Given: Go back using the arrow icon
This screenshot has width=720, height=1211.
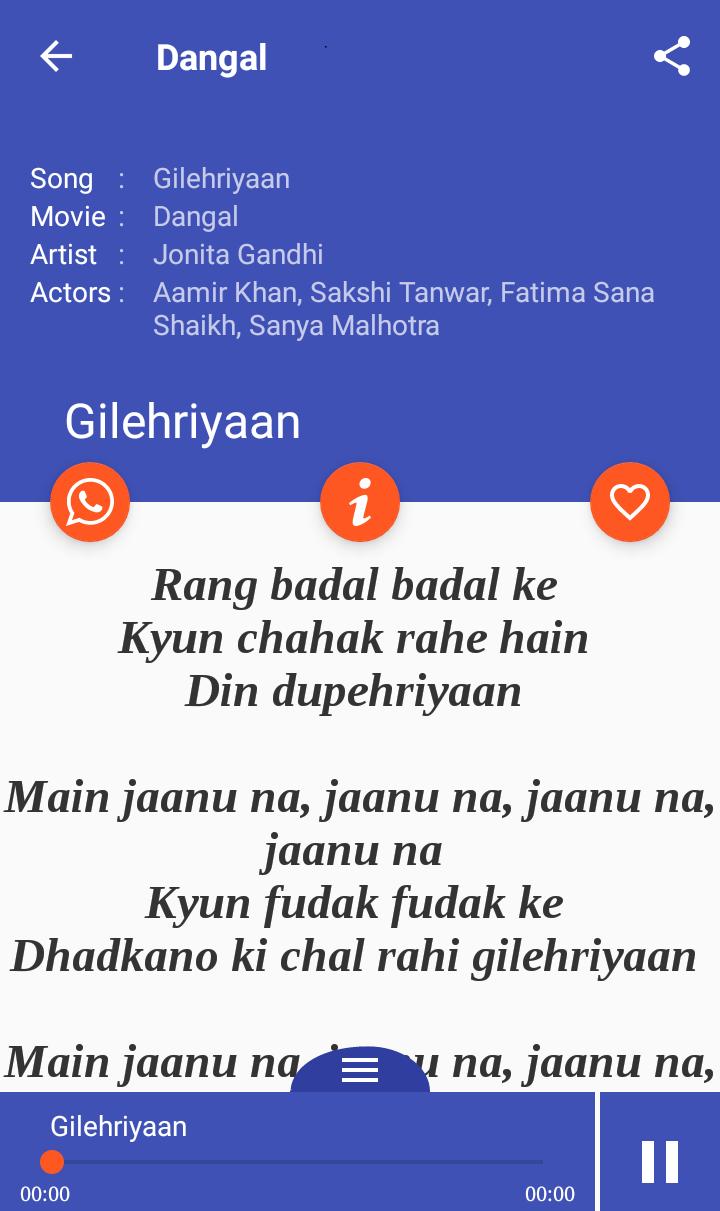Looking at the screenshot, I should [56, 57].
